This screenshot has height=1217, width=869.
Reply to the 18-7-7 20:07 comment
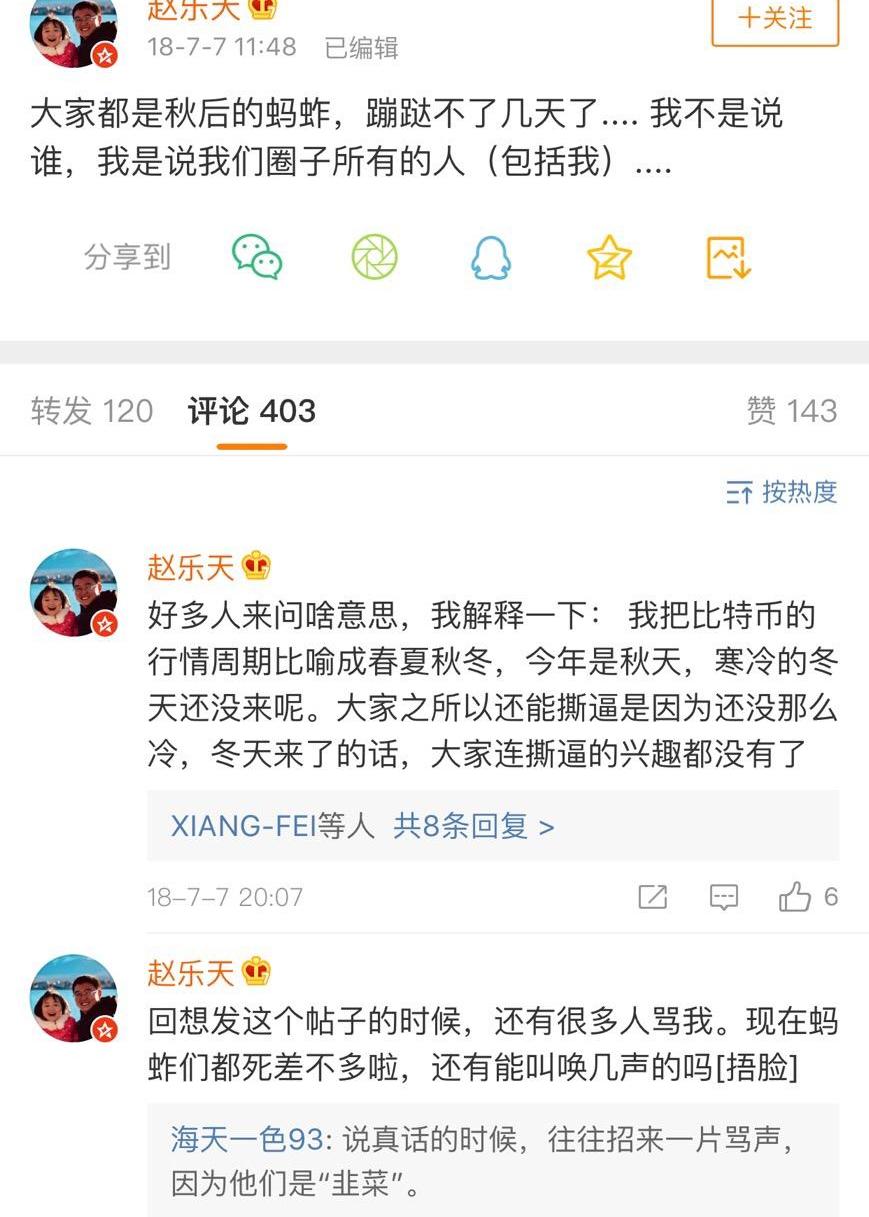[724, 897]
